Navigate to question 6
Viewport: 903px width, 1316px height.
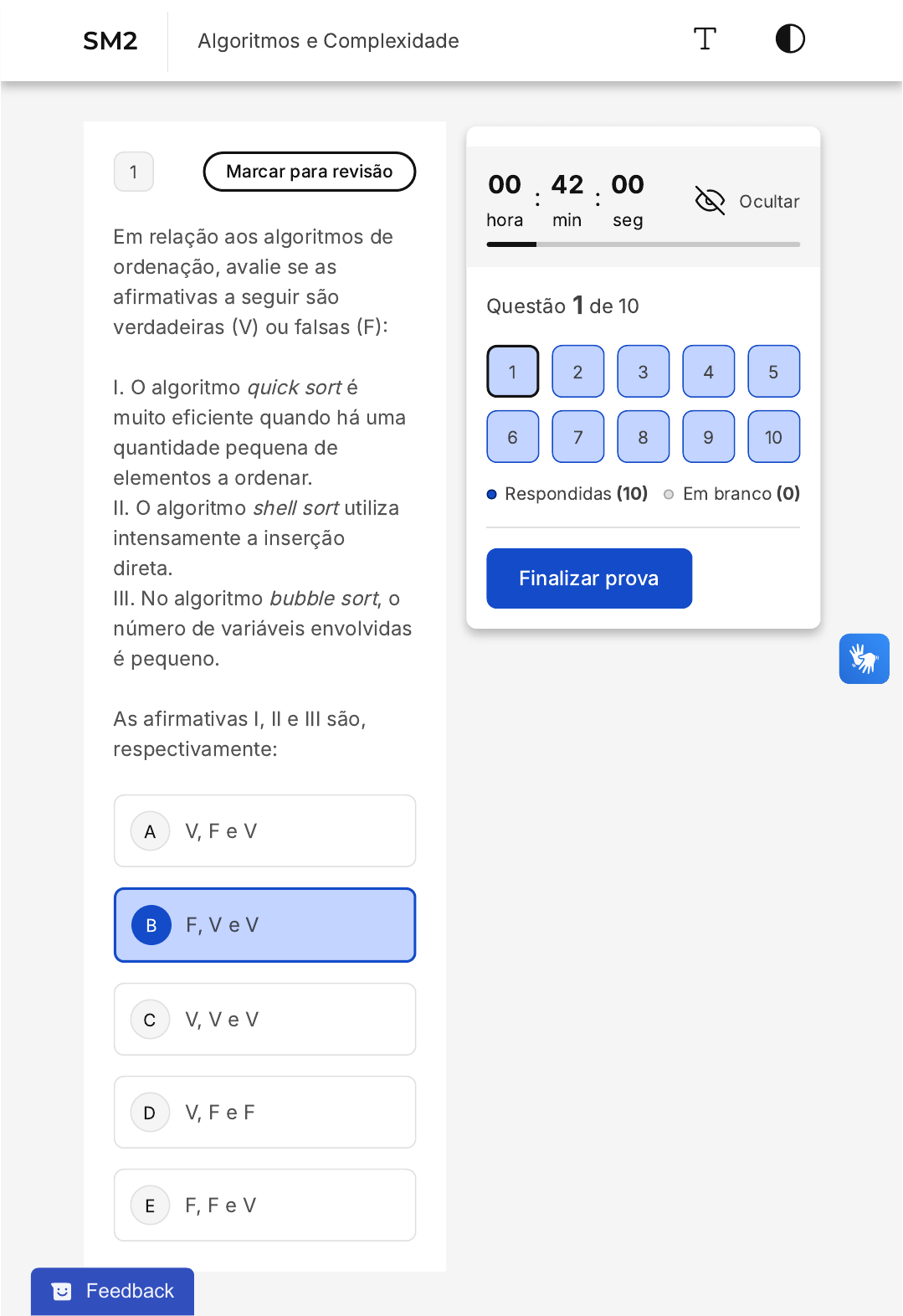click(x=513, y=437)
